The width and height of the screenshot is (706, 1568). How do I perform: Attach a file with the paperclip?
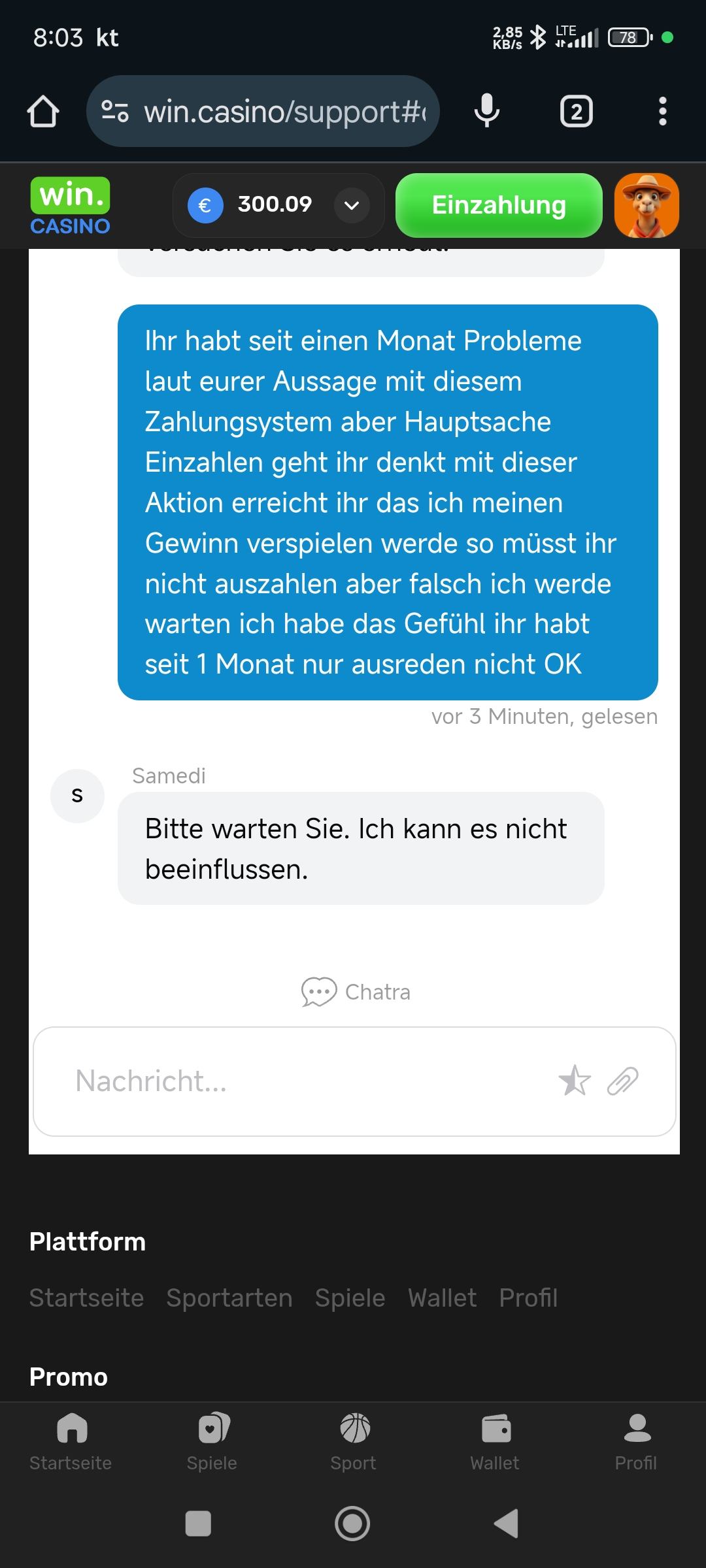[622, 1081]
